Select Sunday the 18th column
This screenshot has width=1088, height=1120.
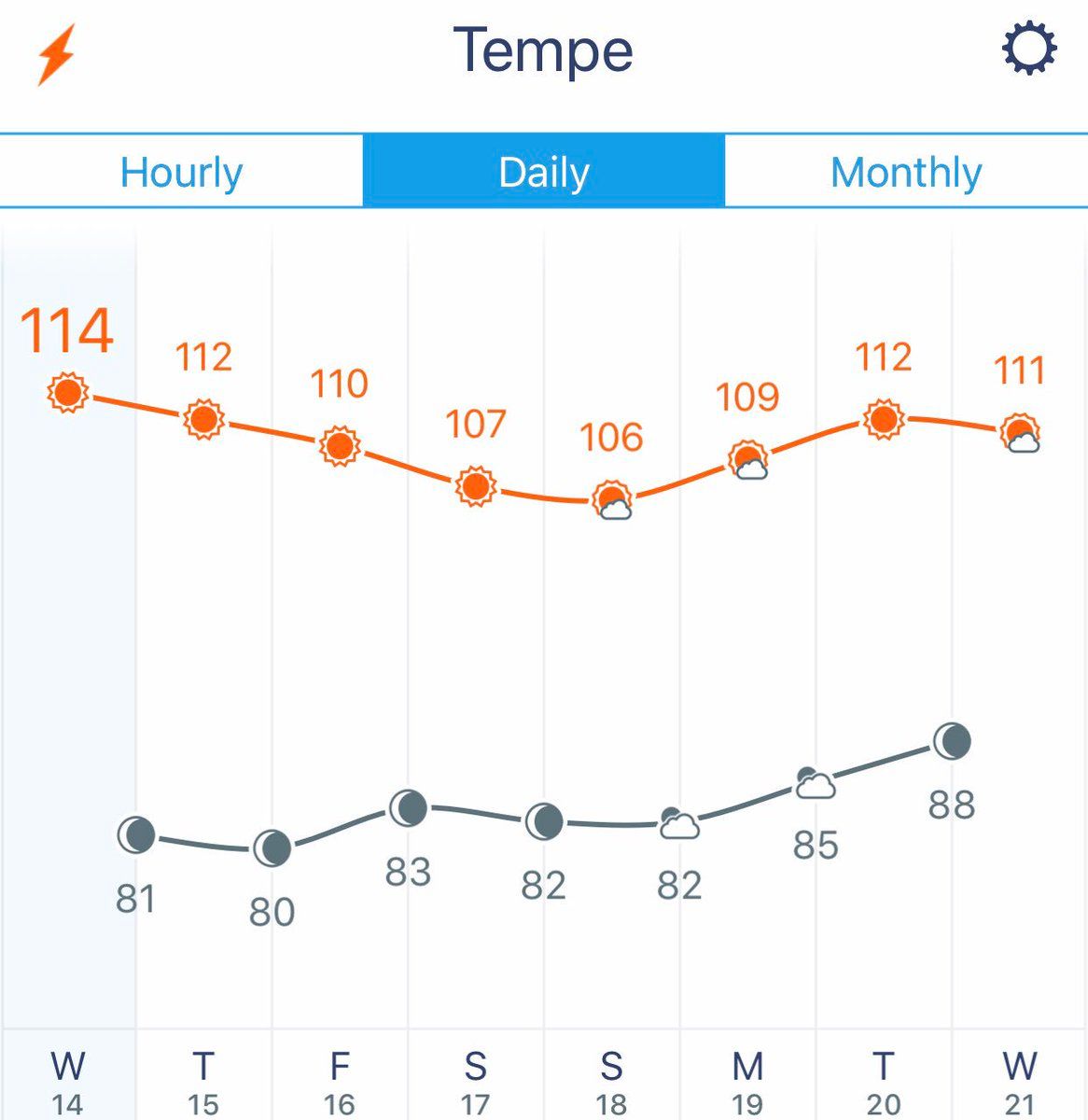(611, 1081)
